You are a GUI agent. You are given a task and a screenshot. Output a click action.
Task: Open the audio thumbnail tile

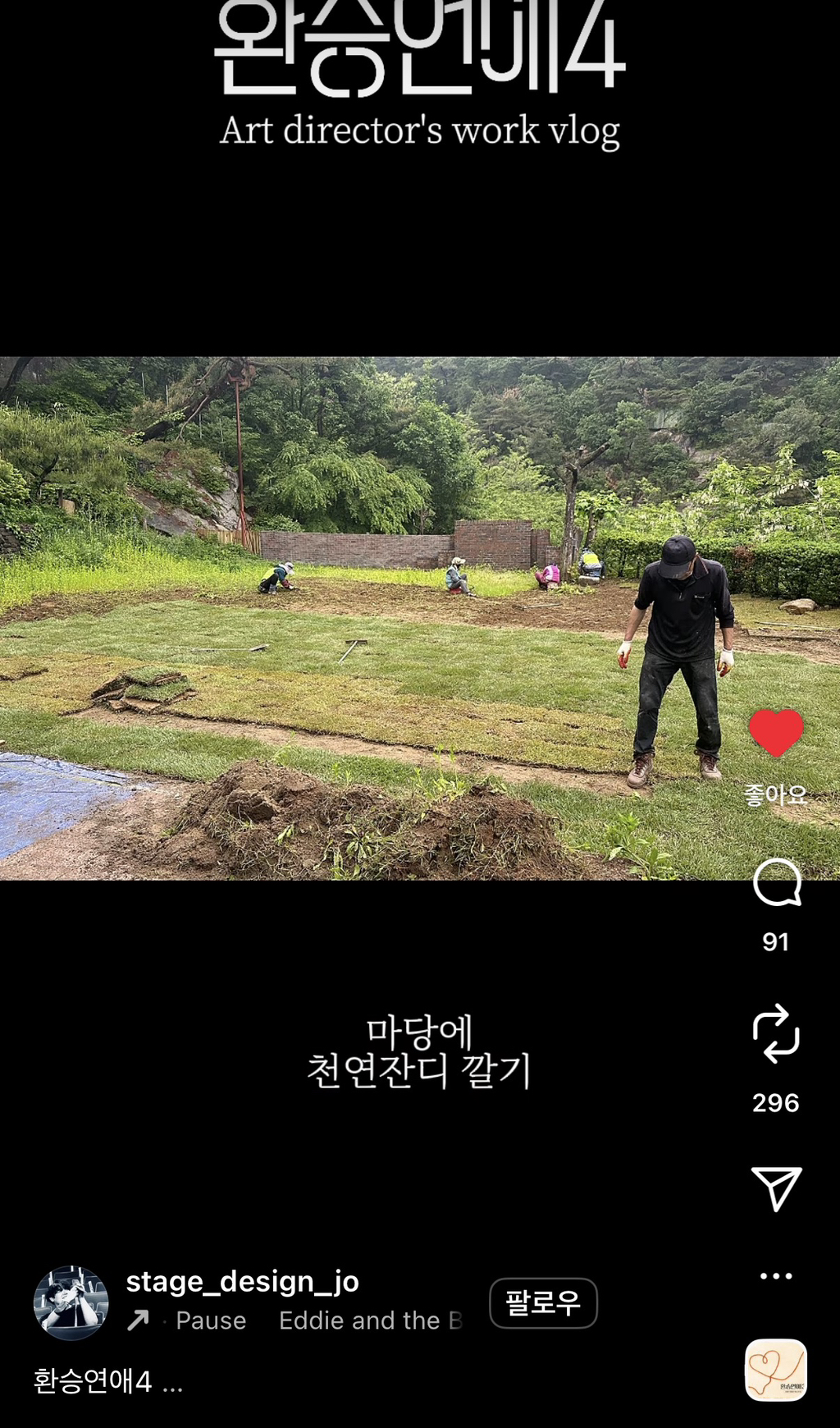[x=776, y=1370]
